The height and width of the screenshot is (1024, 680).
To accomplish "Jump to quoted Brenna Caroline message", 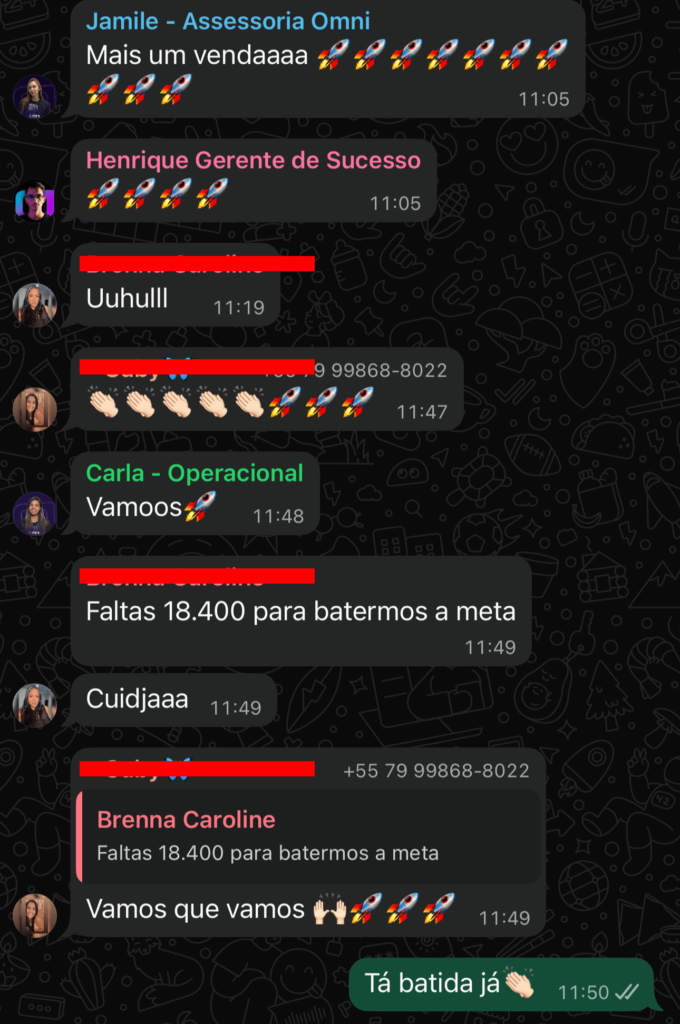I will coord(308,836).
